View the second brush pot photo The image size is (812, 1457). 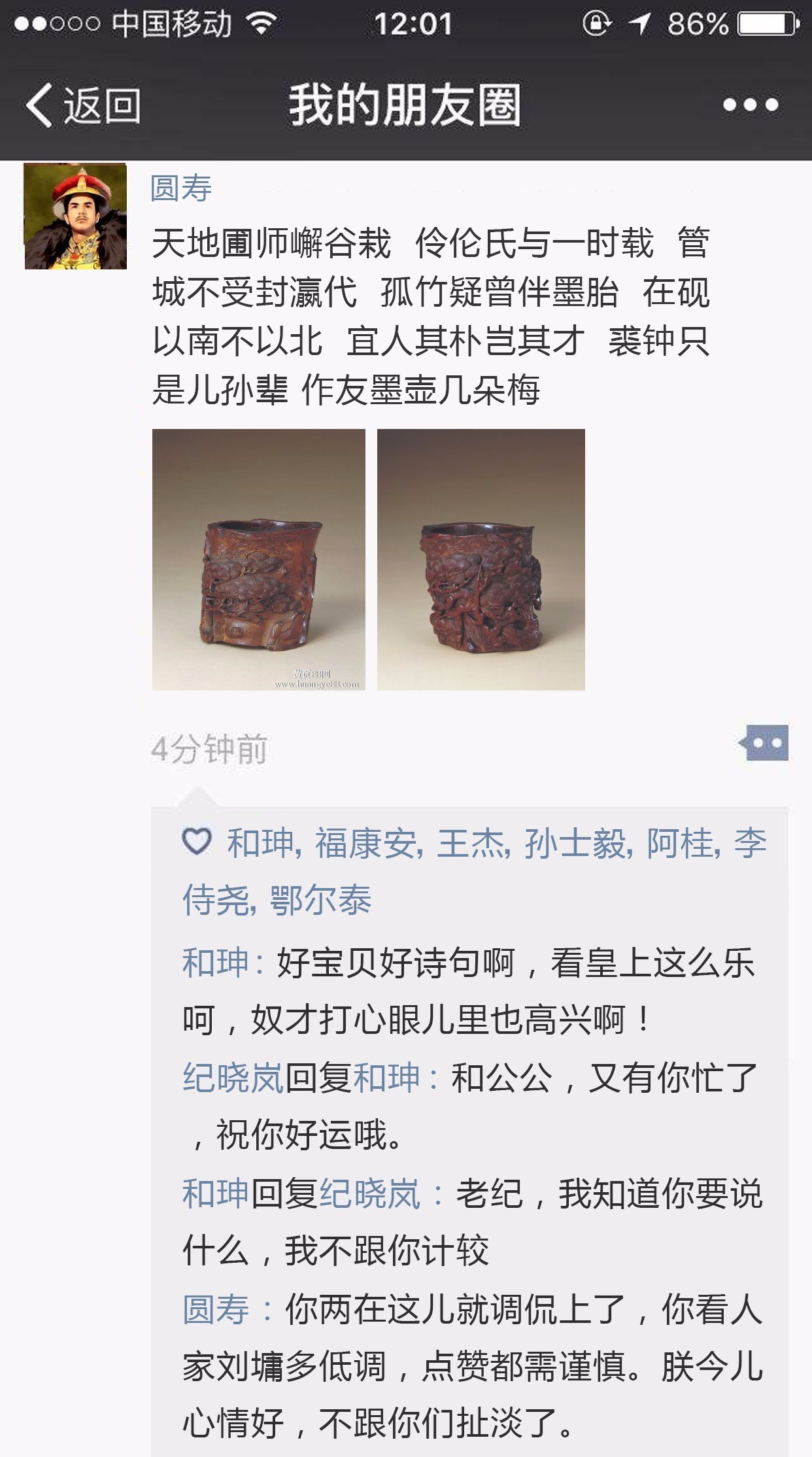pyautogui.click(x=481, y=559)
